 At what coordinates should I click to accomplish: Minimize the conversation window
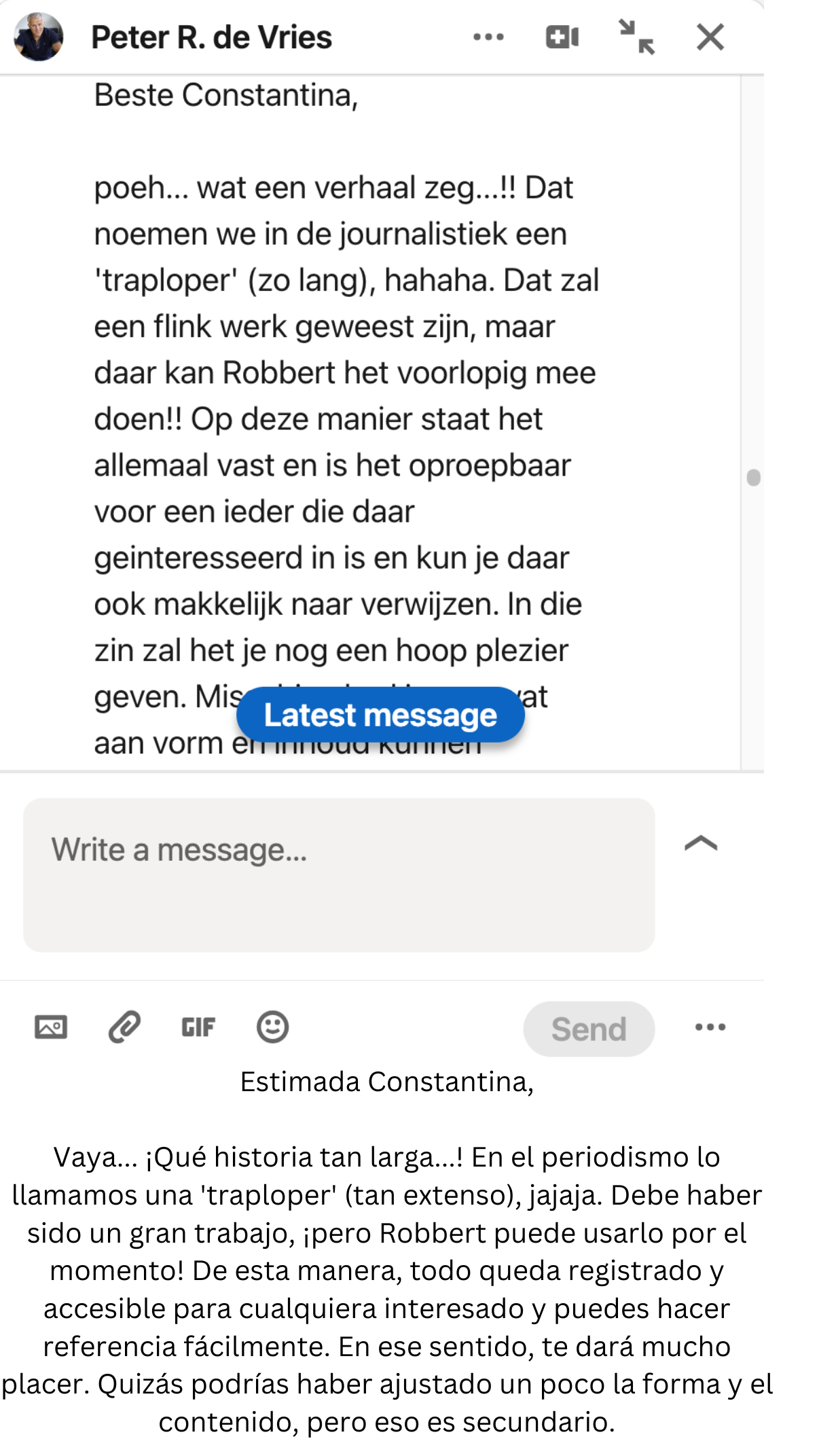click(x=636, y=37)
